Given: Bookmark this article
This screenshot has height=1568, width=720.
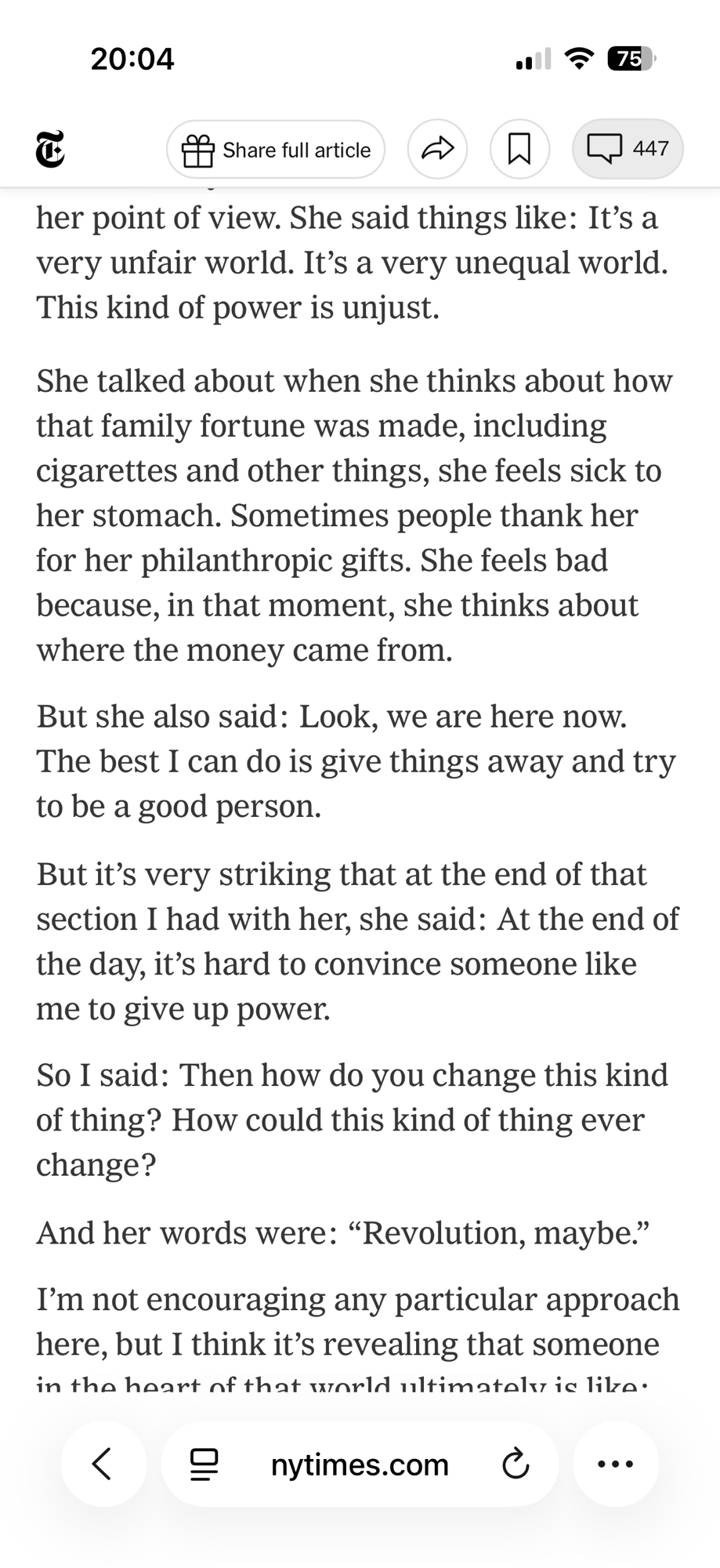Looking at the screenshot, I should pos(519,149).
